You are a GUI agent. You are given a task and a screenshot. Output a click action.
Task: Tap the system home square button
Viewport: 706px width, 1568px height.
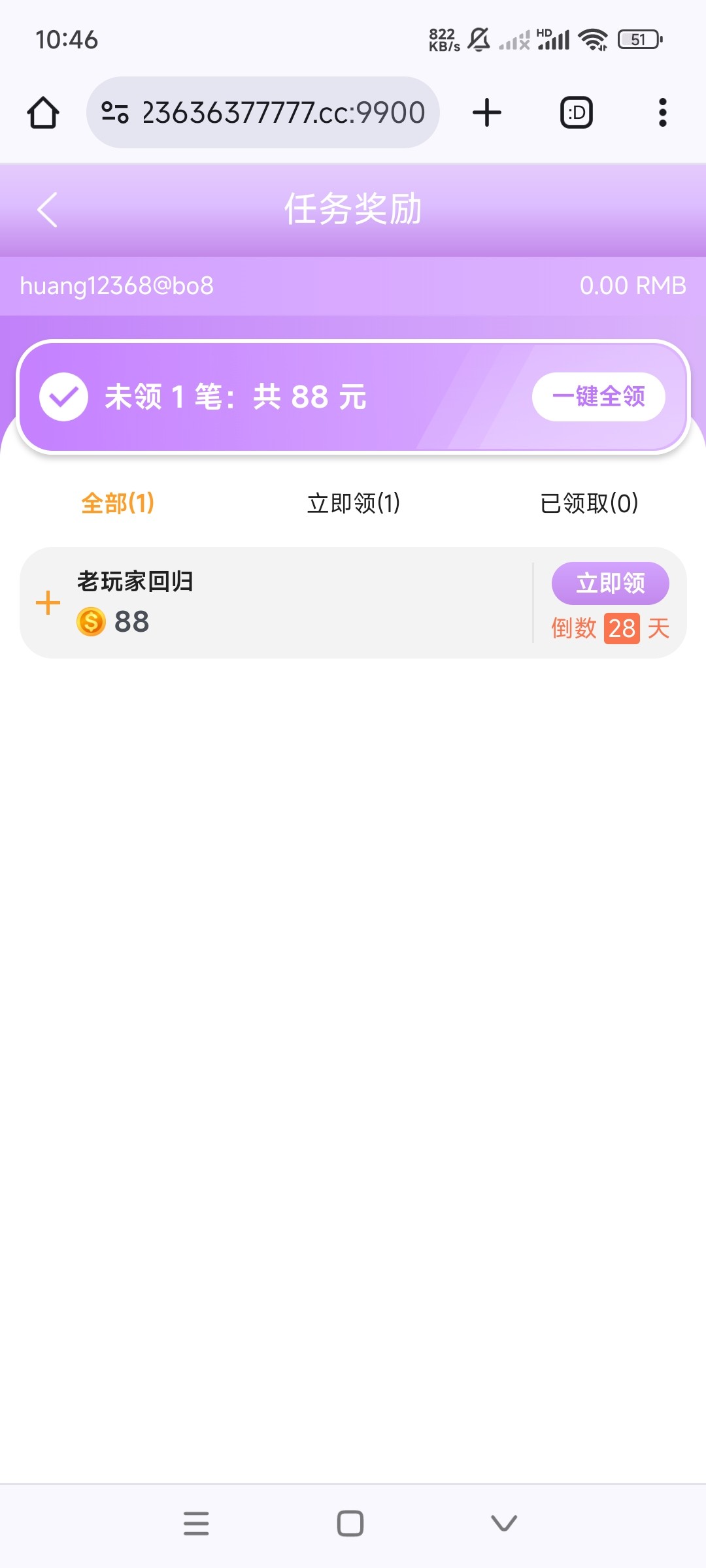350,1524
